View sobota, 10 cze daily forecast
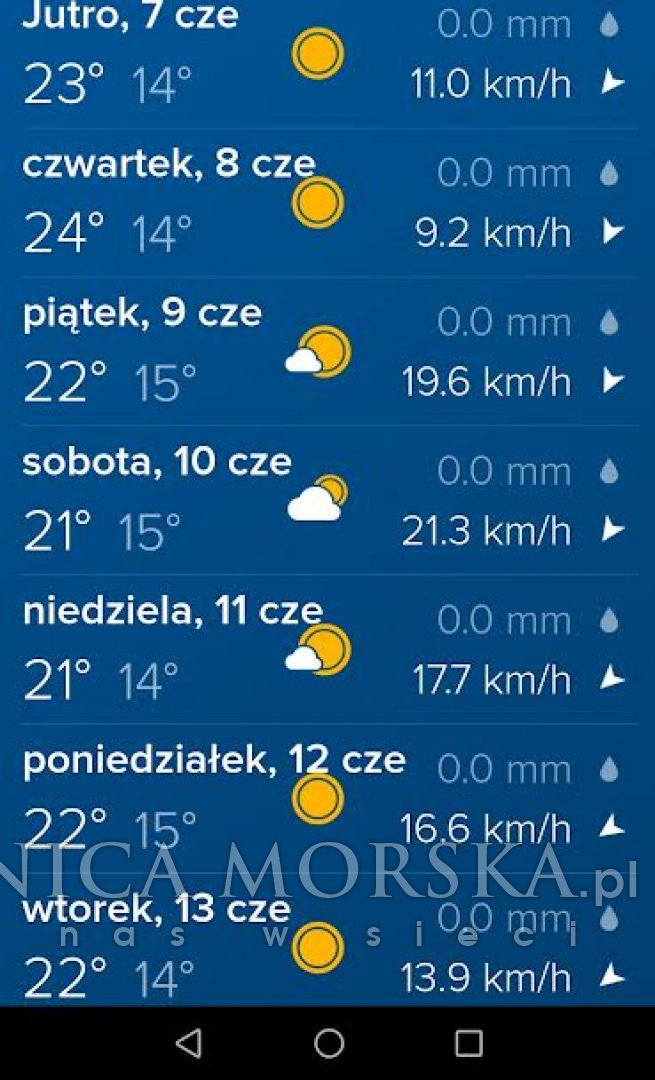The width and height of the screenshot is (655, 1080). 327,500
